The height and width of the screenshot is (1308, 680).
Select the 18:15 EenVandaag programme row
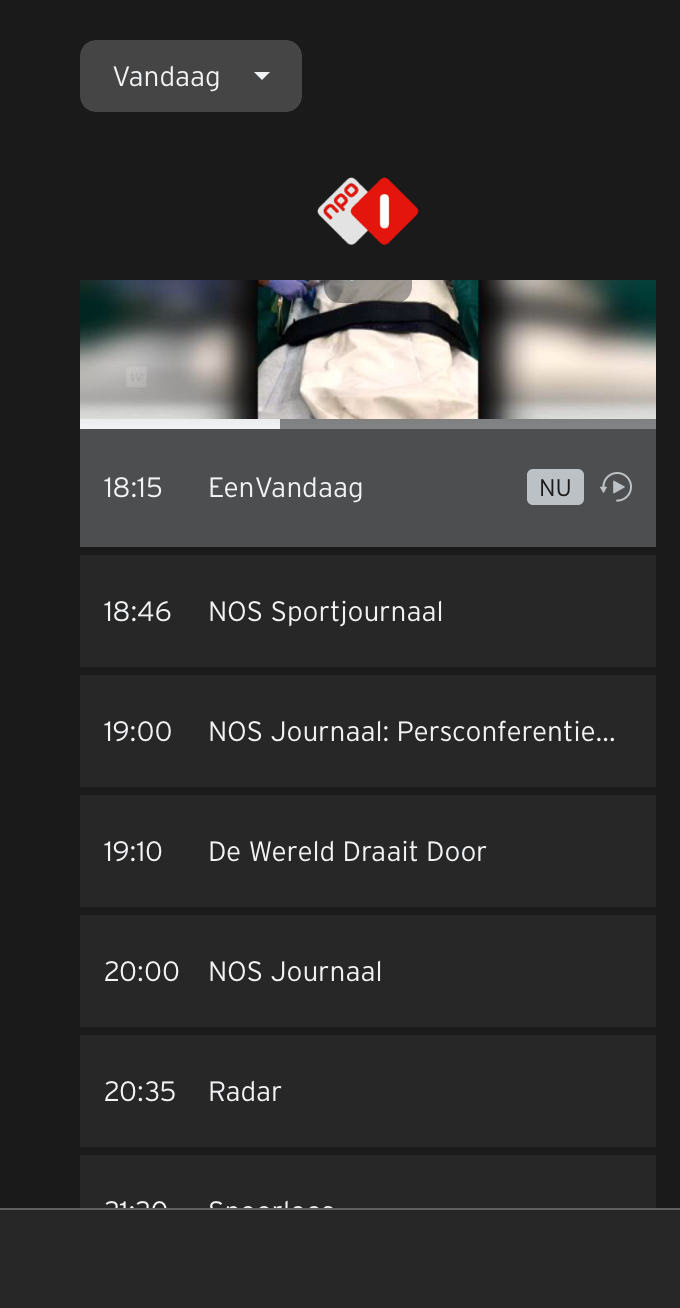(x=368, y=488)
